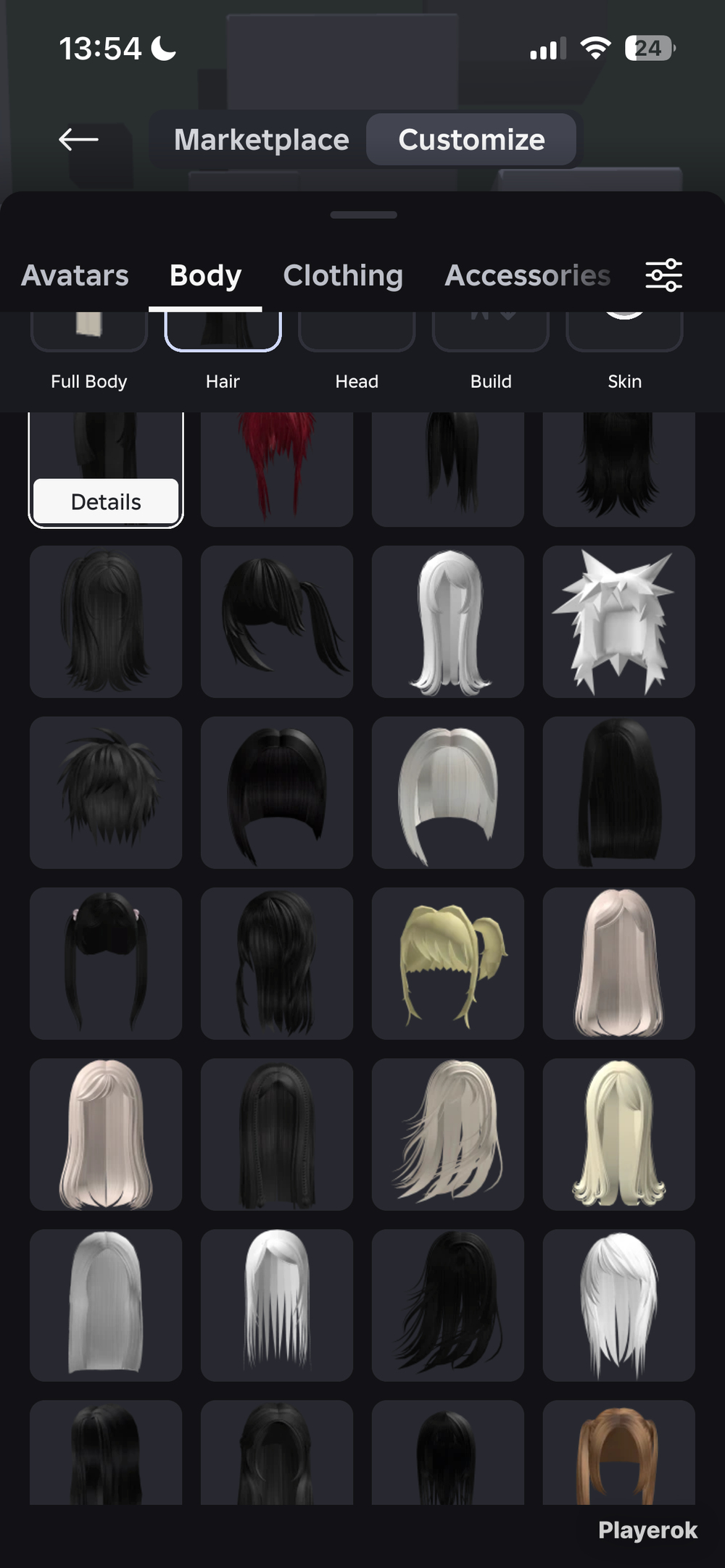
Task: Switch to the Marketplace segment
Action: [261, 139]
